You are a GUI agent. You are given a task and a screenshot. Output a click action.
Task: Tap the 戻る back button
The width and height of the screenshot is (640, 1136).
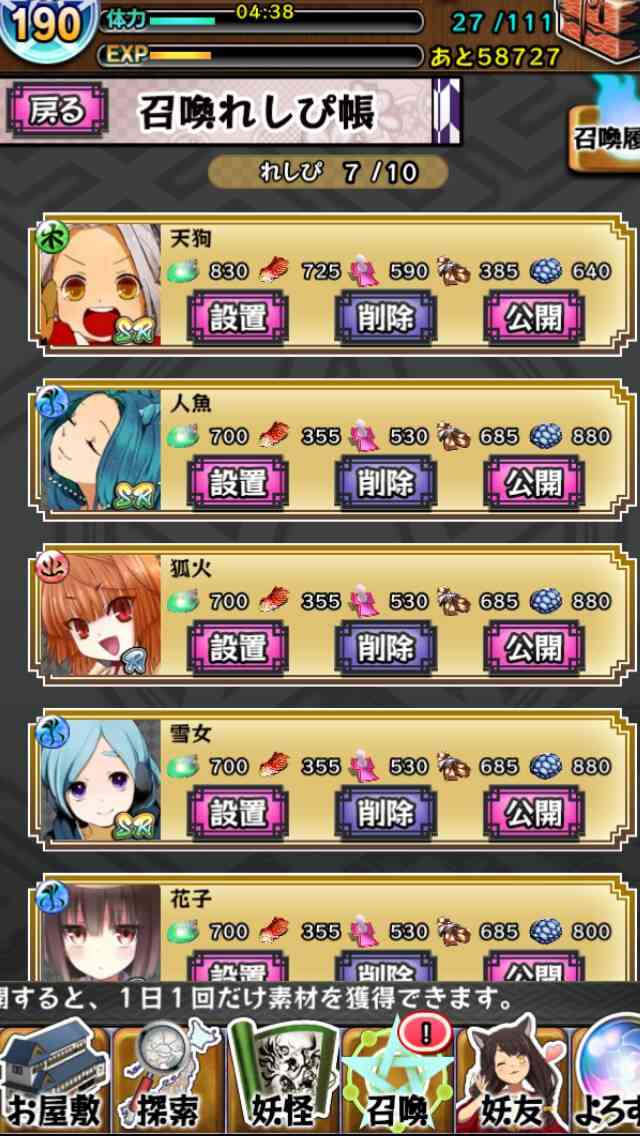[57, 112]
